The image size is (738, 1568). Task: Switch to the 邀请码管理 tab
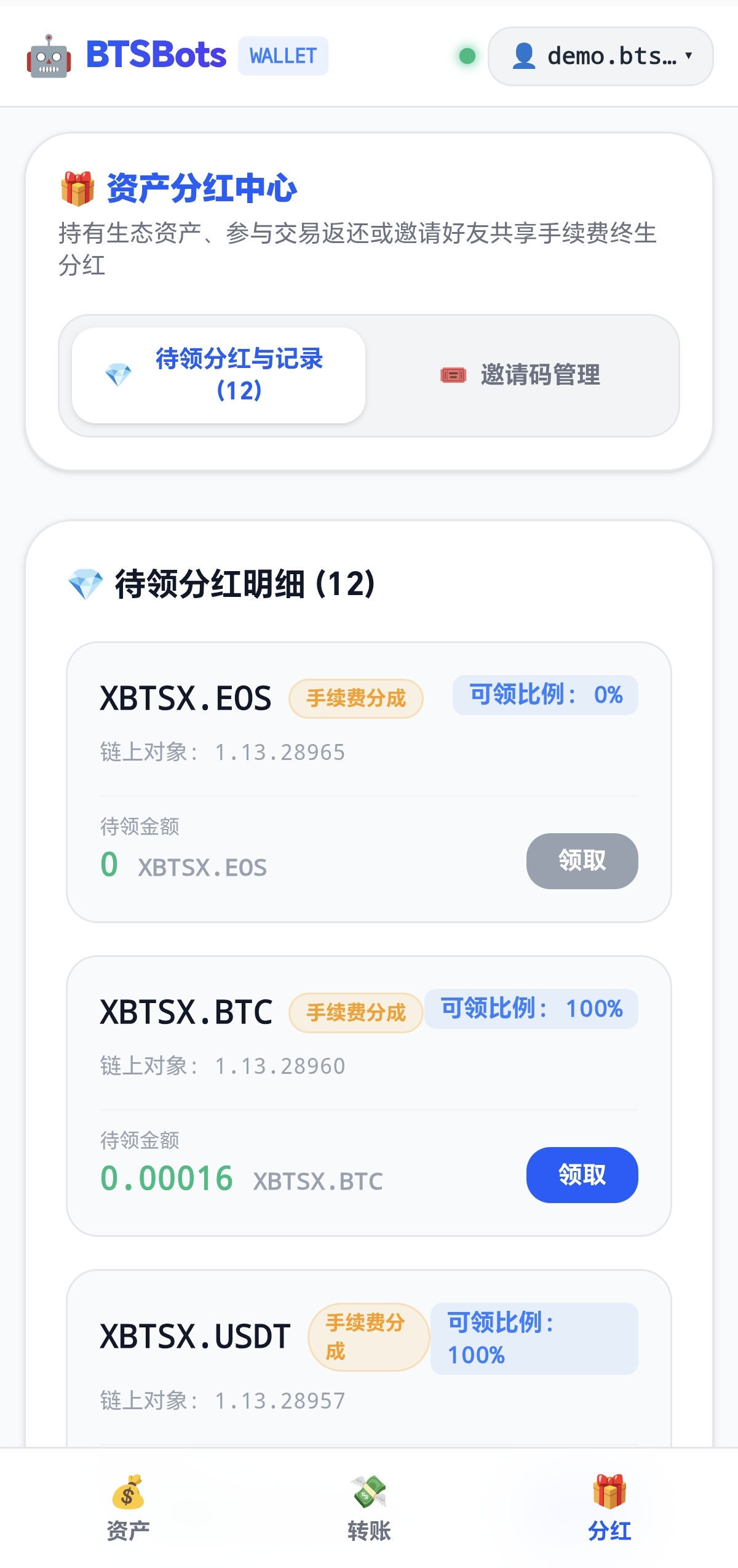[520, 375]
